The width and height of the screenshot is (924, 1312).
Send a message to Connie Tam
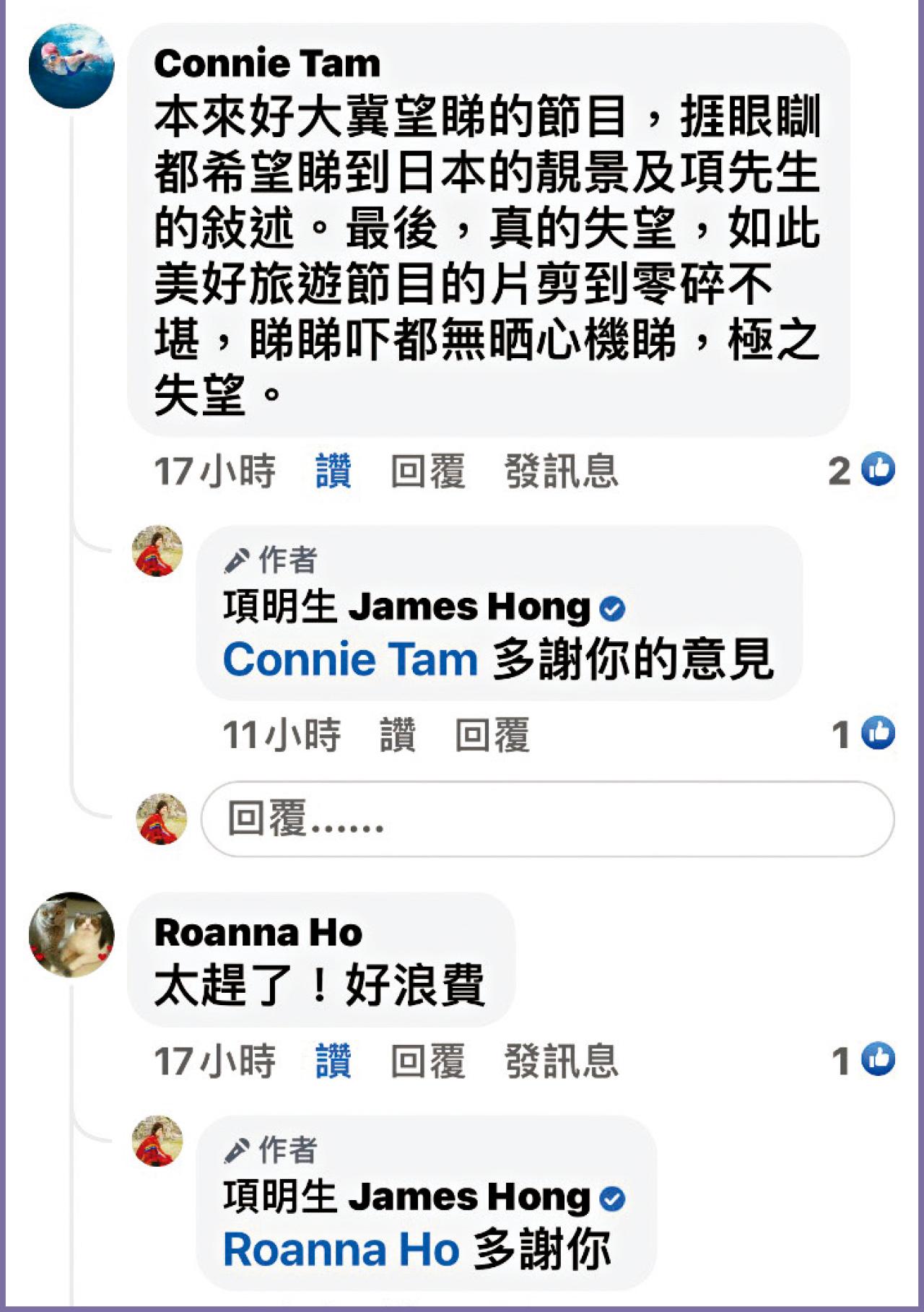pos(561,472)
